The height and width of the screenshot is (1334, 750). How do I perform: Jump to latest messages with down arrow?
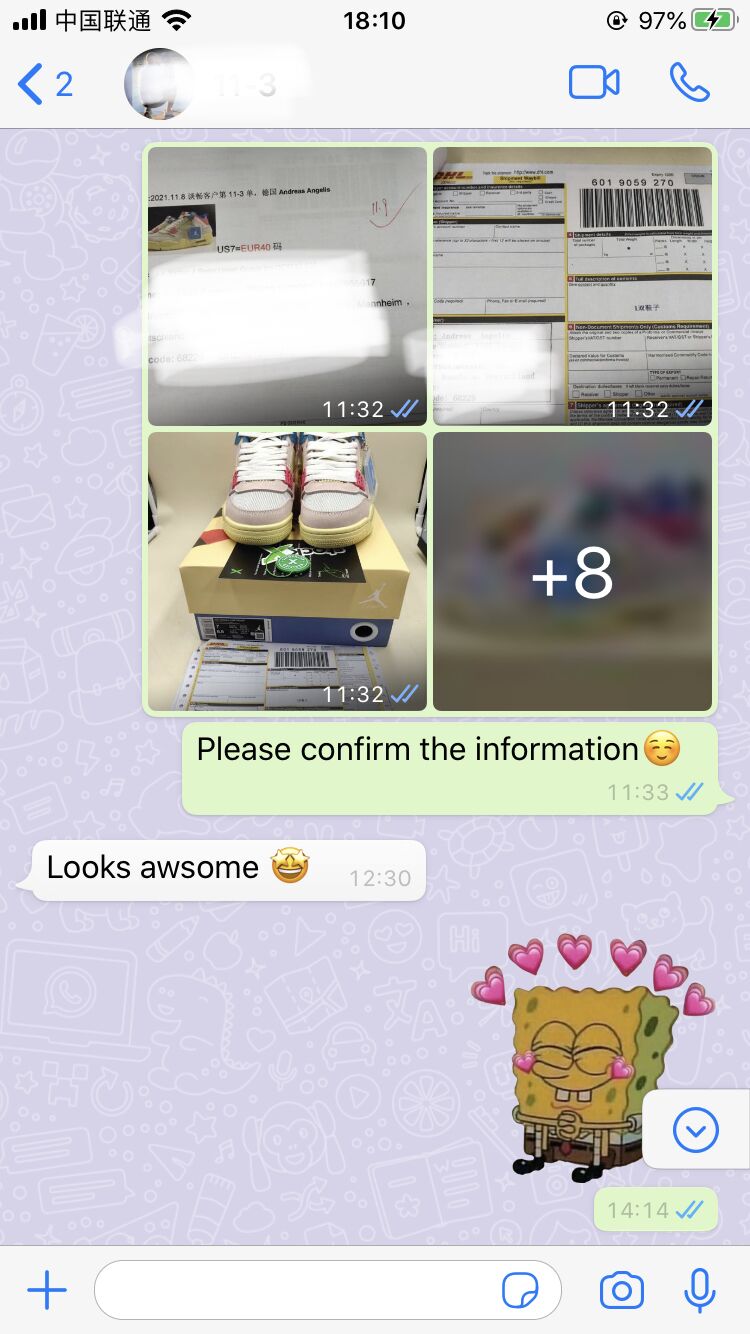(696, 1131)
